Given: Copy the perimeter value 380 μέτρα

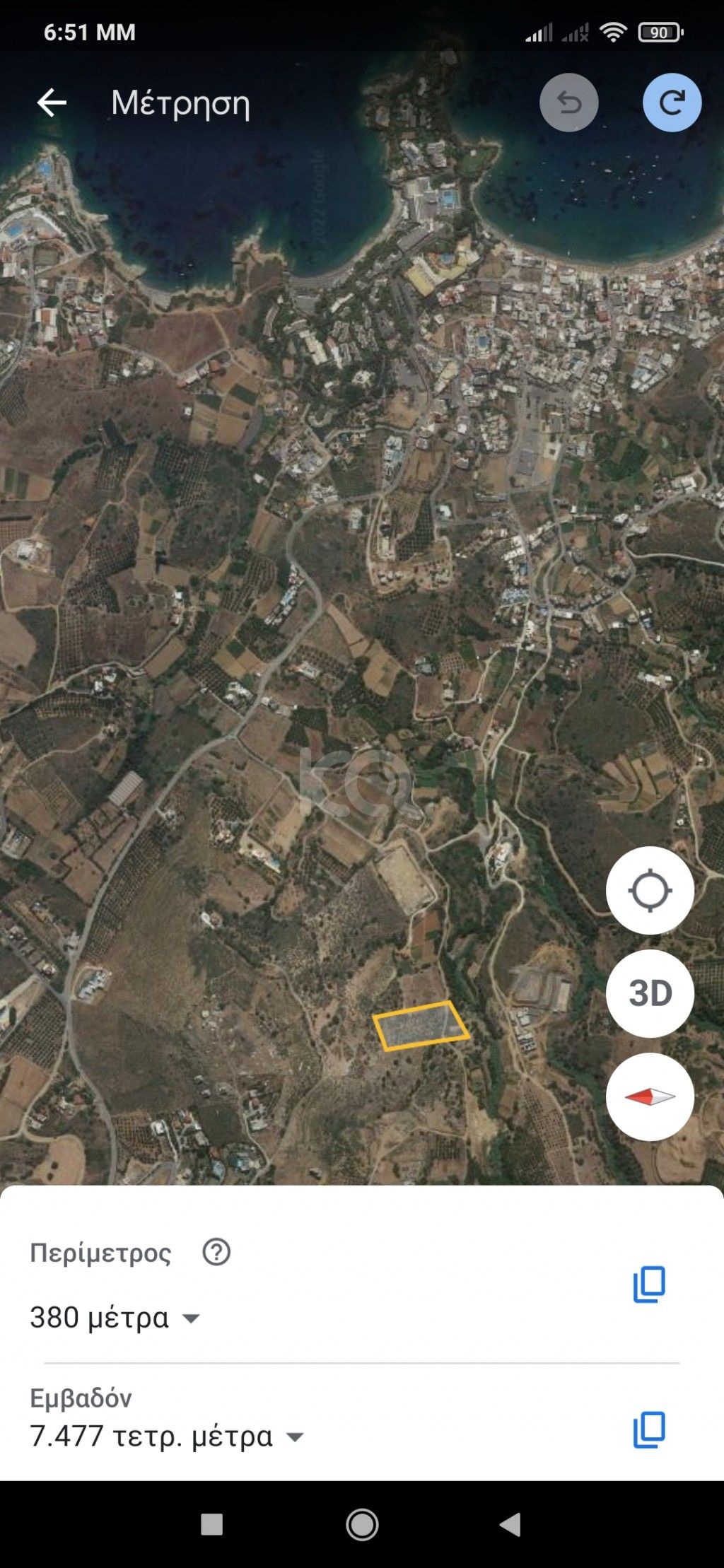Looking at the screenshot, I should (x=649, y=1284).
